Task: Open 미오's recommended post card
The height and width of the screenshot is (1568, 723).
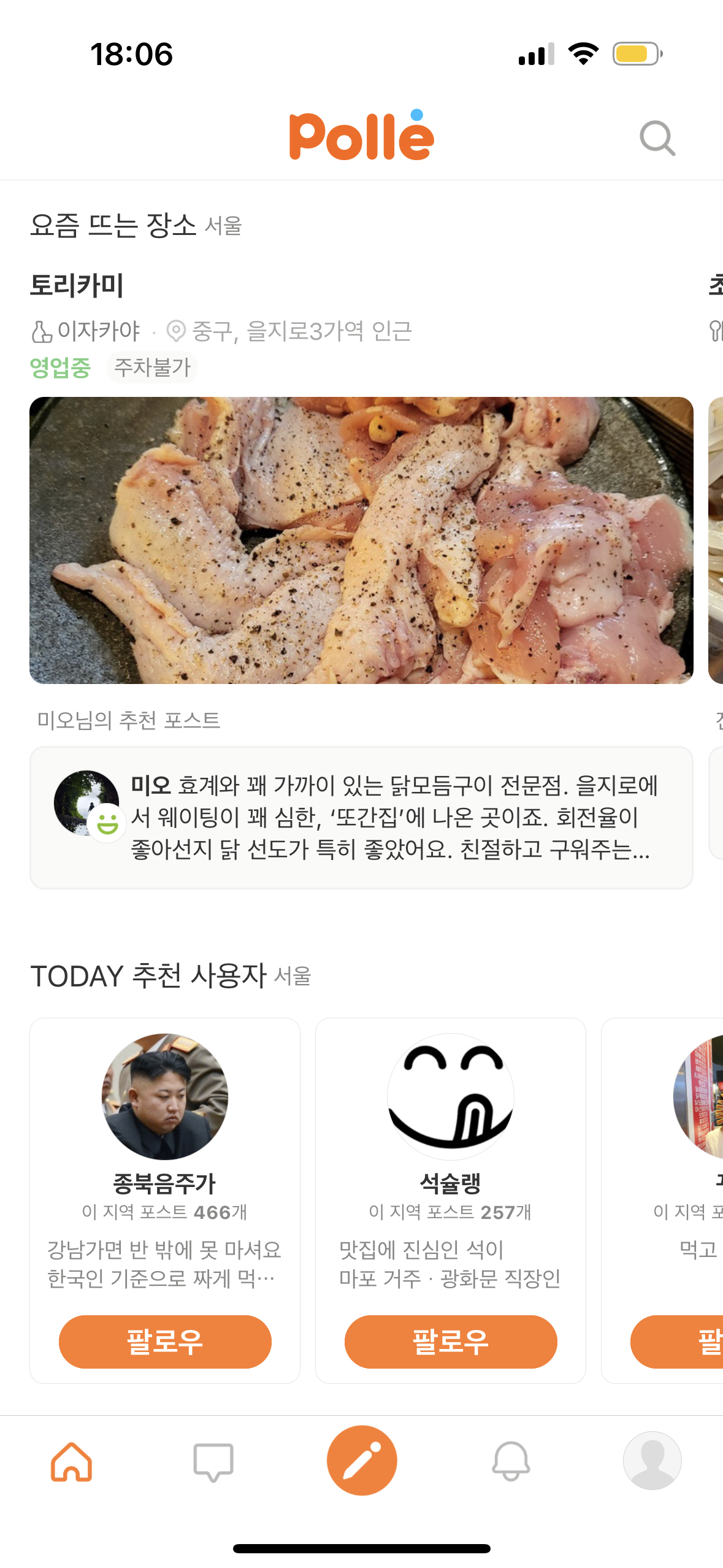Action: point(361,817)
